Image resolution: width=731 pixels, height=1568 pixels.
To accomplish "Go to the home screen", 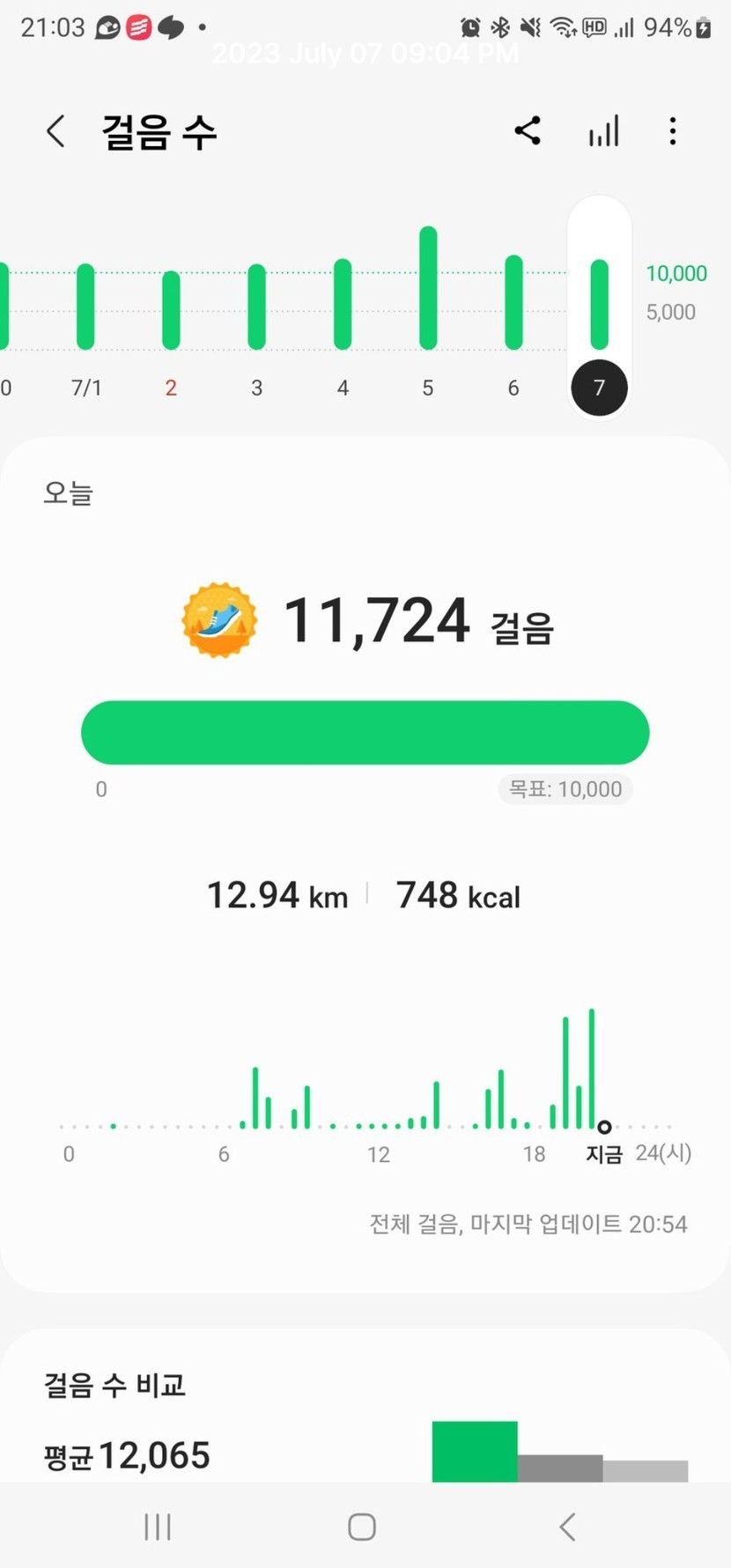I will (x=362, y=1527).
